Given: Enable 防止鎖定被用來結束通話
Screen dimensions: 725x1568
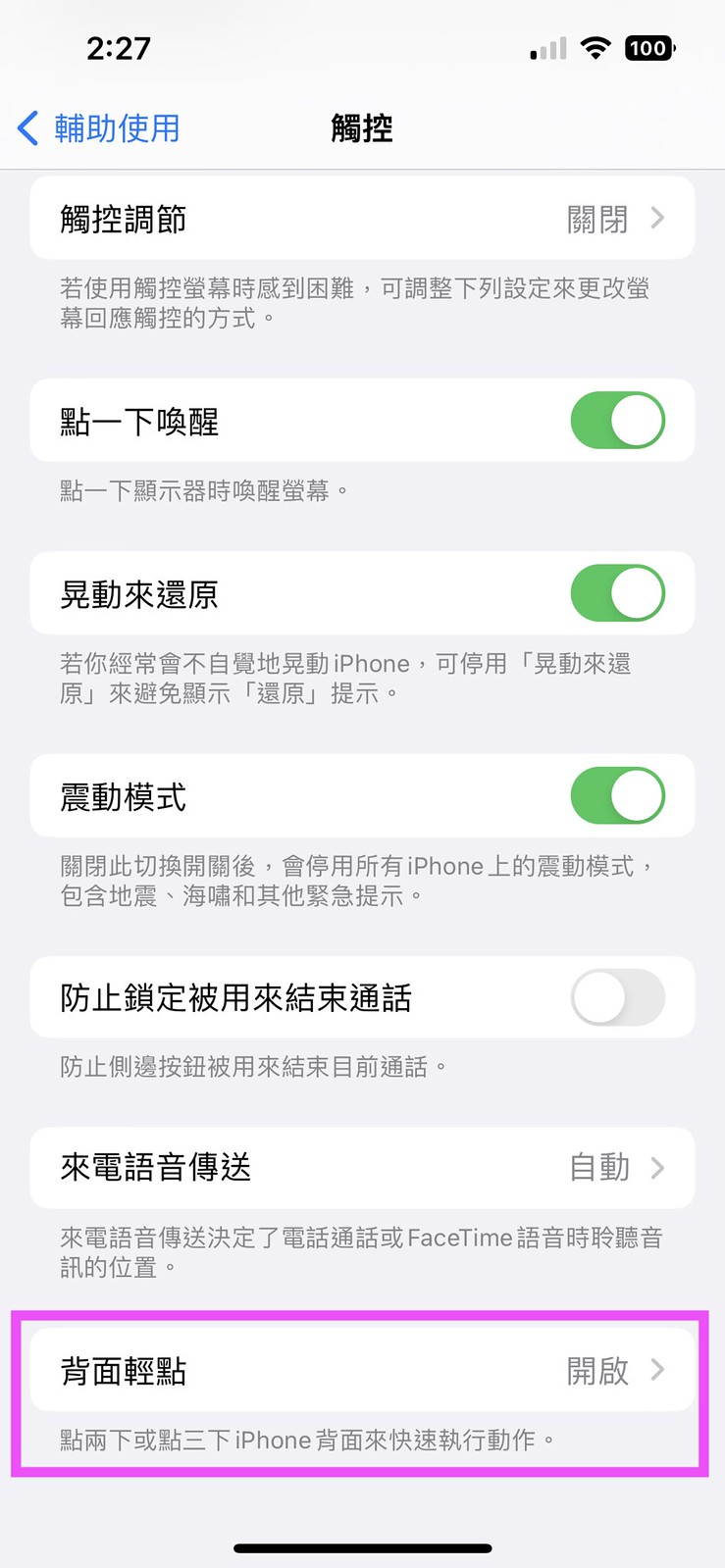Looking at the screenshot, I should coord(617,997).
